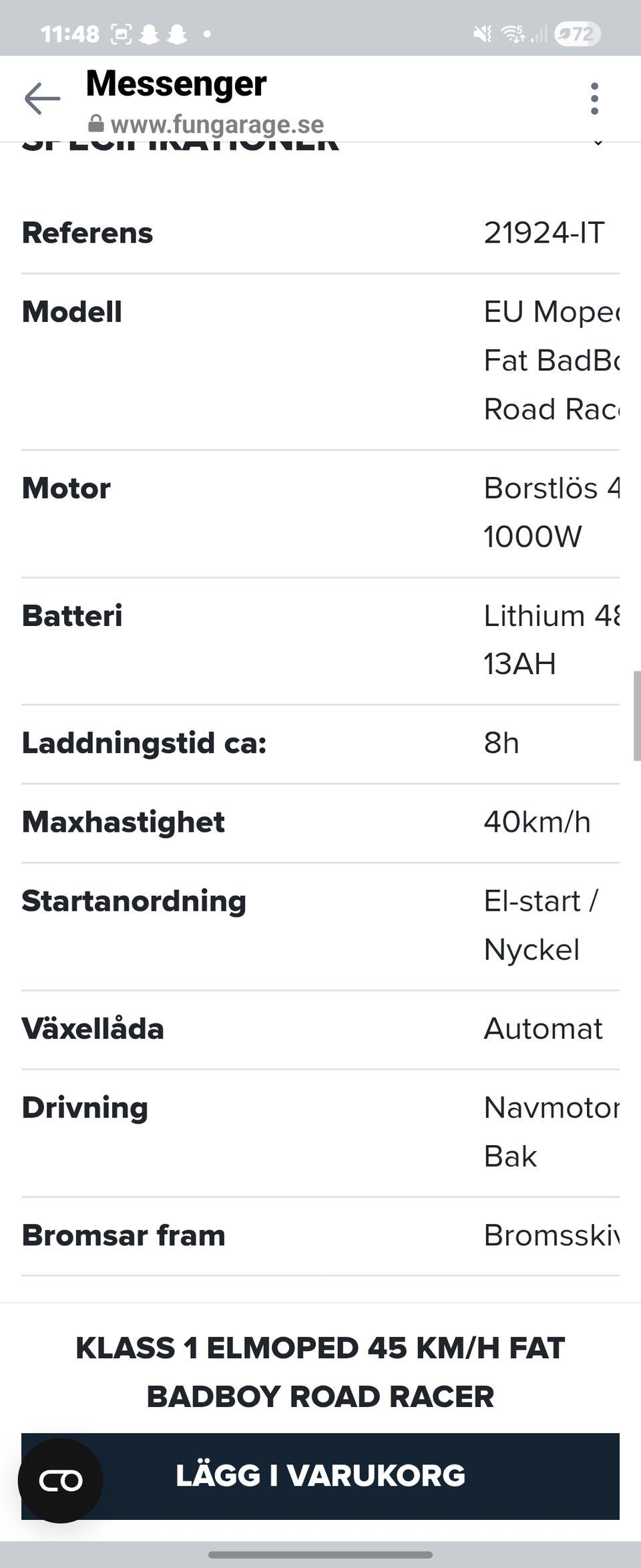Open the three-dot overflow menu

pyautogui.click(x=594, y=99)
